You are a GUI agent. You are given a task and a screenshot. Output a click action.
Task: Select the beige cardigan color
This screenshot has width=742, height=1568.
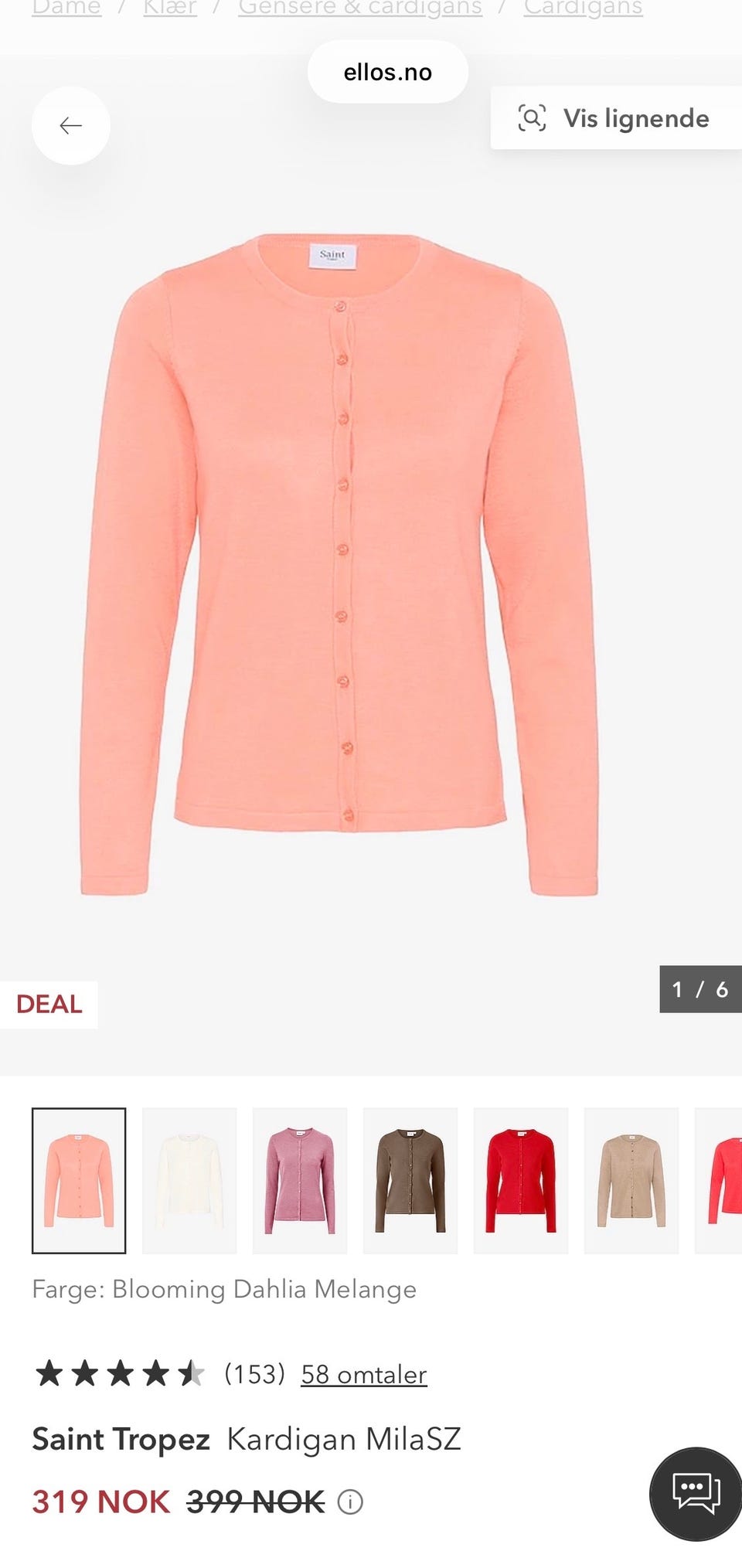click(x=631, y=1180)
